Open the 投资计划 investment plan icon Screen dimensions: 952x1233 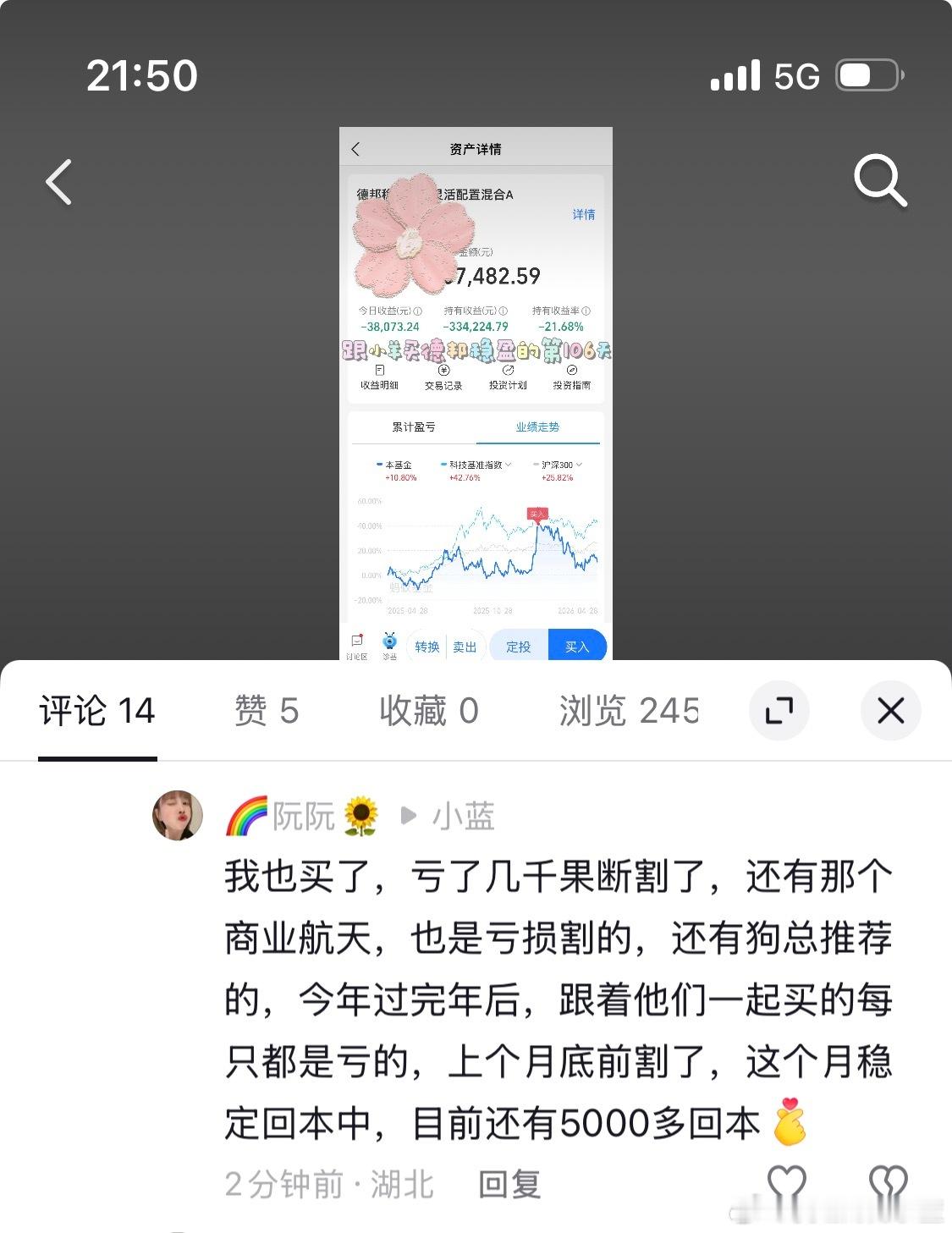508,377
